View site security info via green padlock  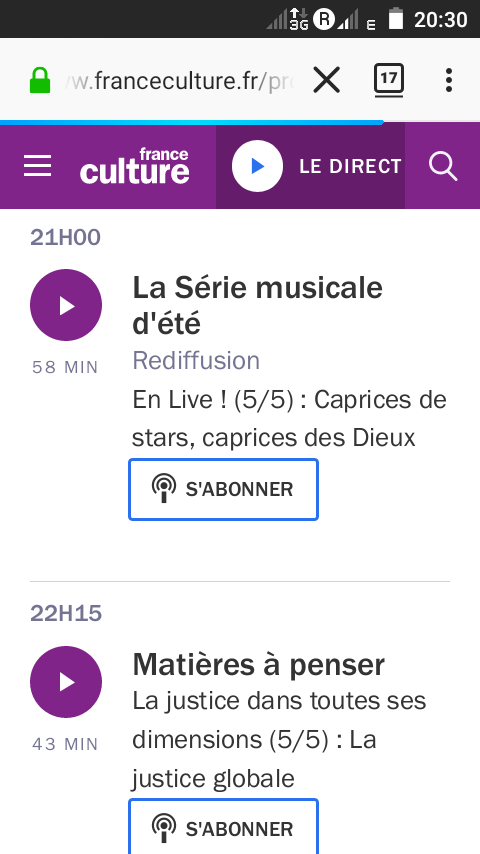pyautogui.click(x=40, y=81)
